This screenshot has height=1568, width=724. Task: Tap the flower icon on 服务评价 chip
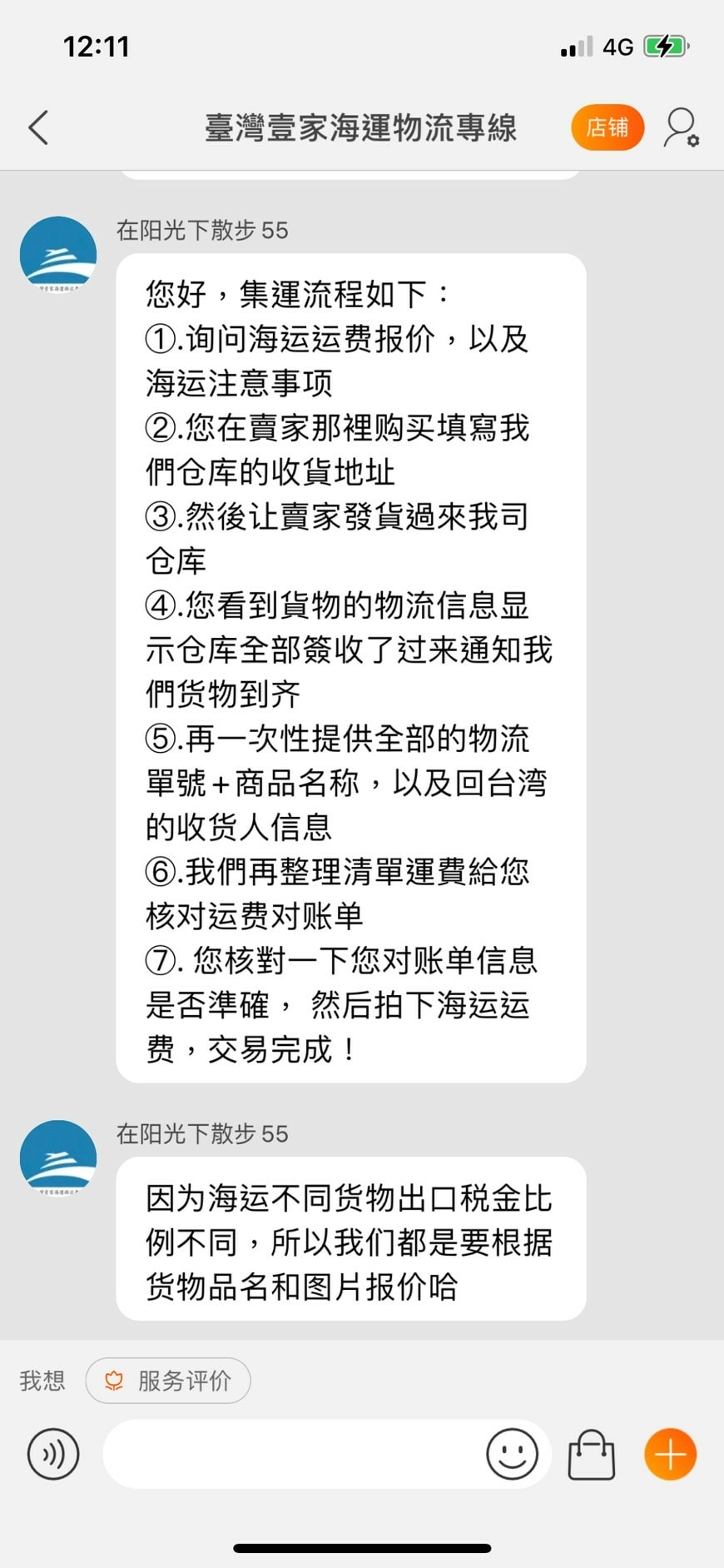point(115,1380)
